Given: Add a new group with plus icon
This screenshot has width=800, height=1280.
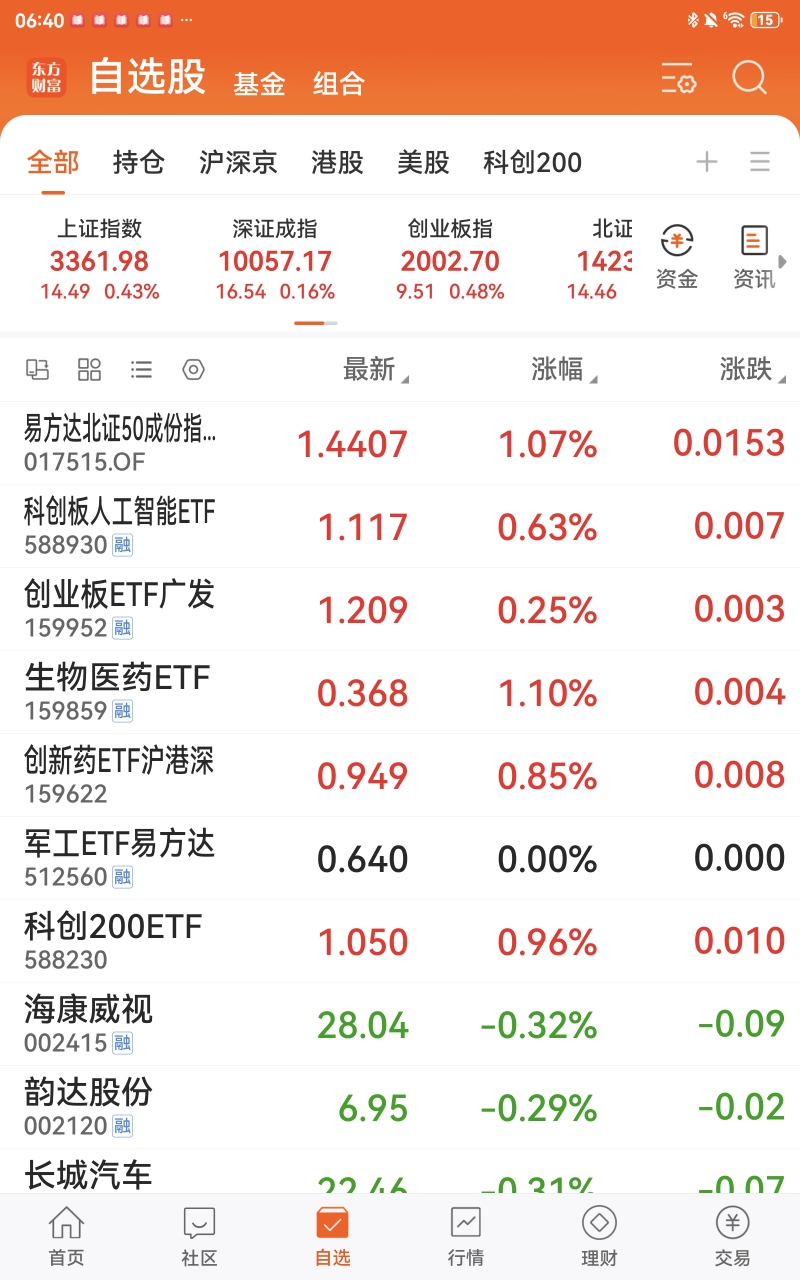Looking at the screenshot, I should click(x=707, y=162).
